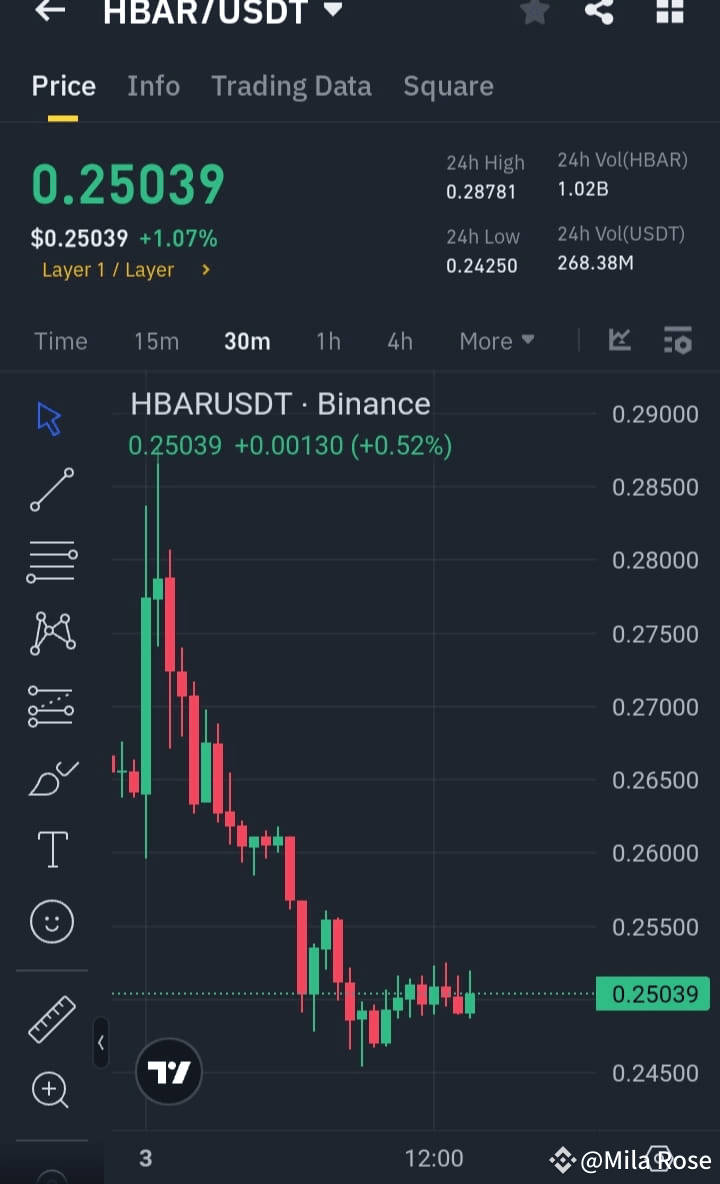Image resolution: width=720 pixels, height=1184 pixels.
Task: Open the Square tab
Action: pos(448,86)
